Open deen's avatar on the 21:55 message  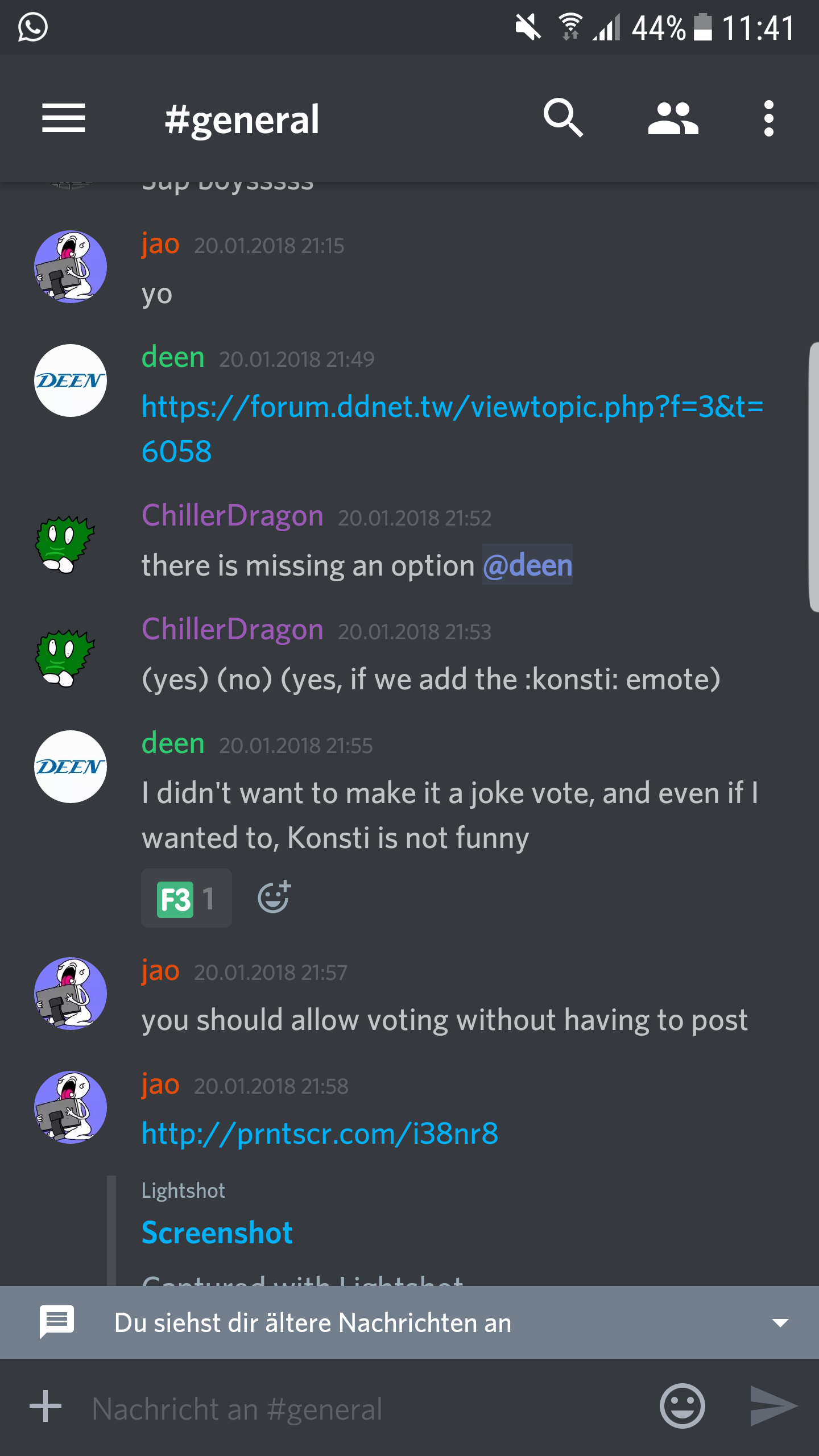click(x=71, y=767)
